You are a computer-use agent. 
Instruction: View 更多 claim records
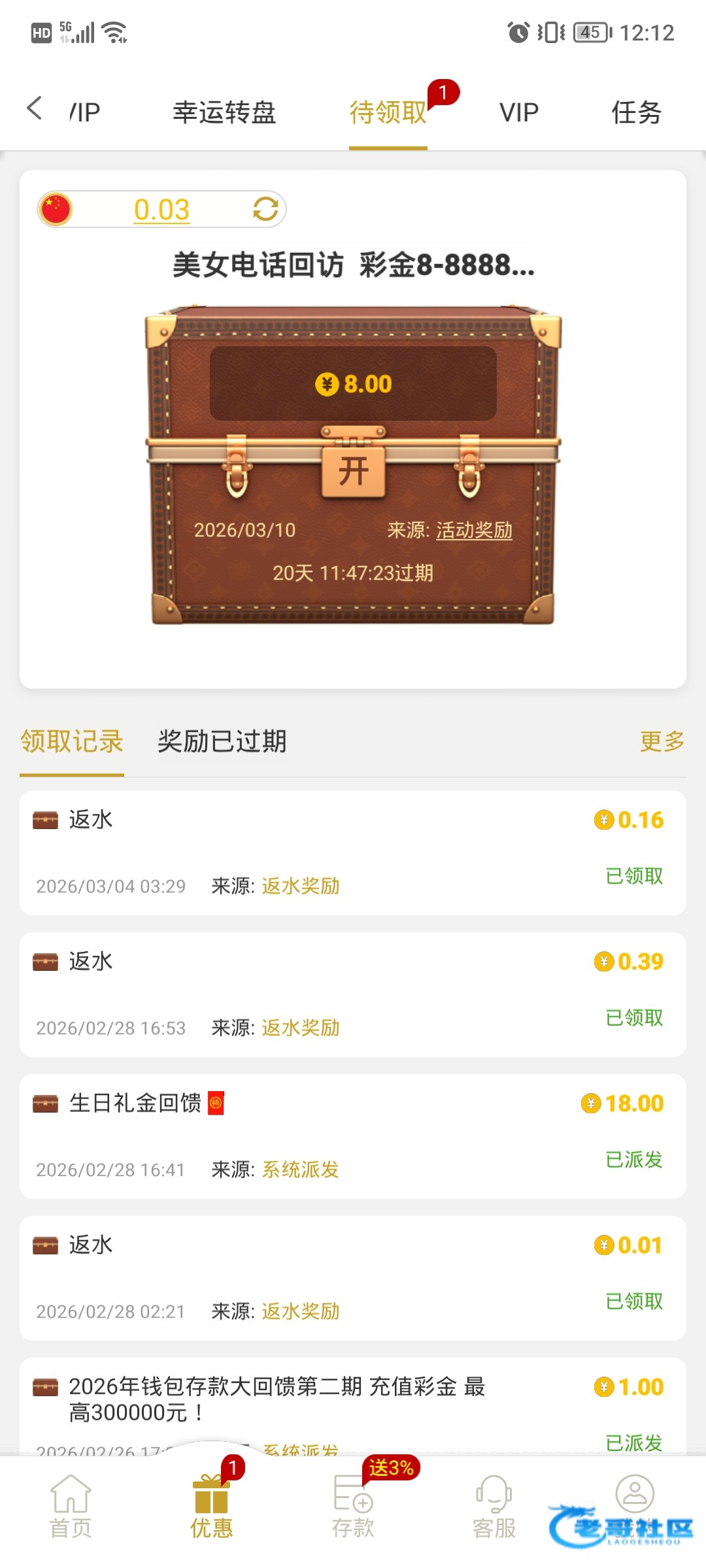(x=662, y=742)
